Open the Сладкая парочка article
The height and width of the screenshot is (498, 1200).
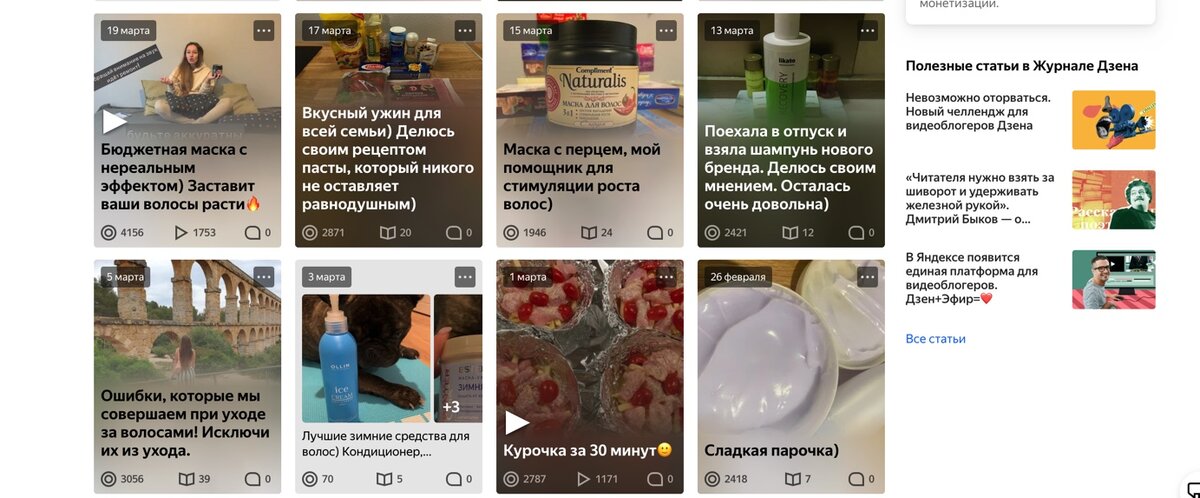(x=771, y=450)
